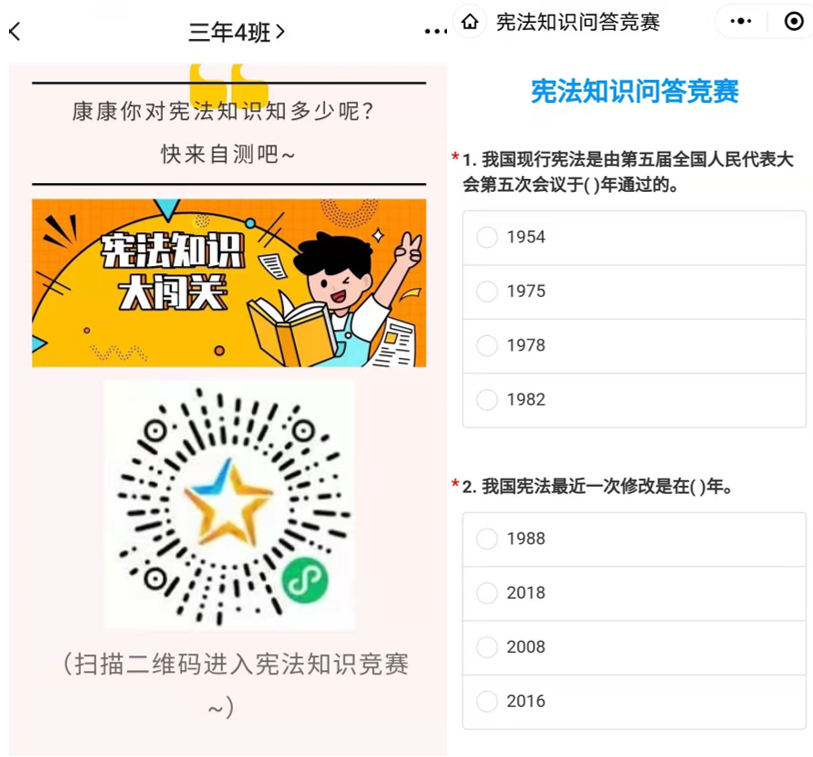
Task: Go back from the 三年4班 chat
Action: click(x=14, y=32)
